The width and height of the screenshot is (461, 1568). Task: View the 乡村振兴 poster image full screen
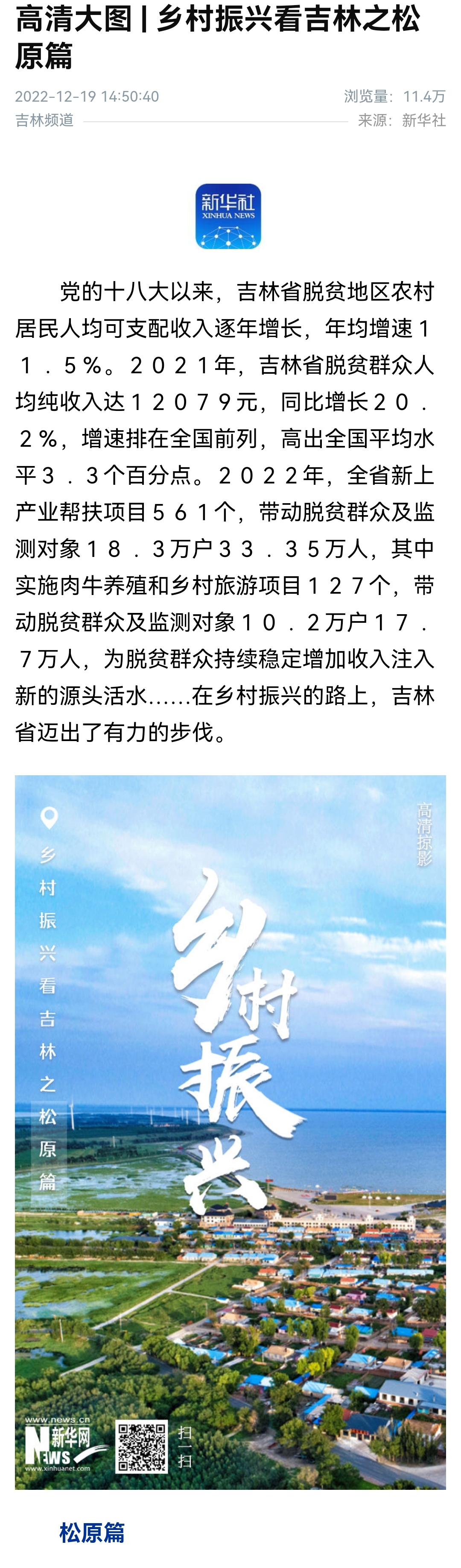230,1132
